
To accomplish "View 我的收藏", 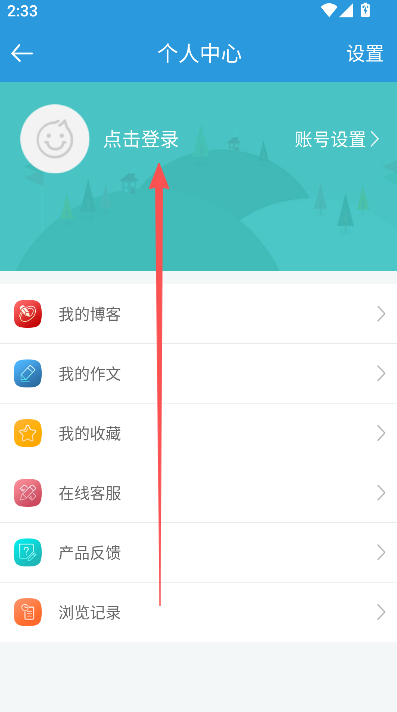I will (x=198, y=433).
